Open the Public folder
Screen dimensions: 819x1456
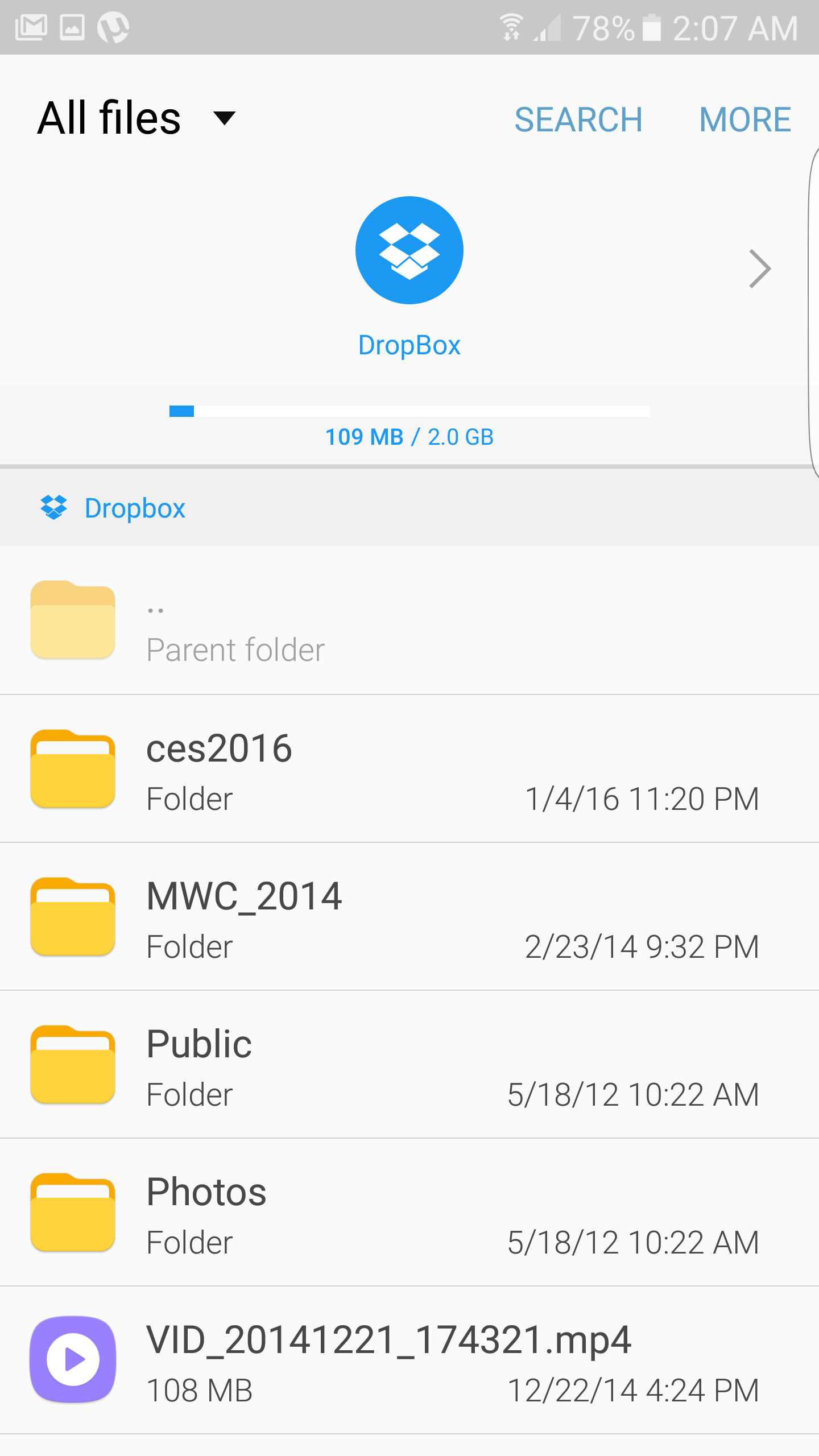tap(409, 1065)
